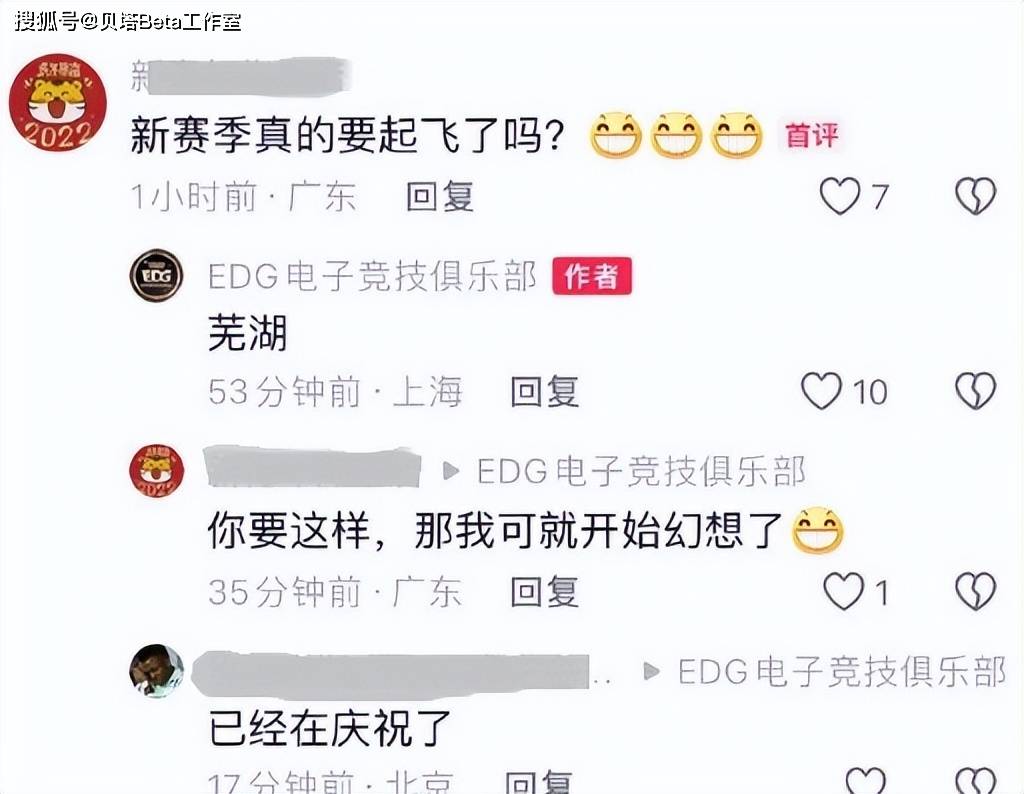The width and height of the screenshot is (1024, 794).
Task: Dislike the 已经在庆祝了 reply
Action: point(975,782)
